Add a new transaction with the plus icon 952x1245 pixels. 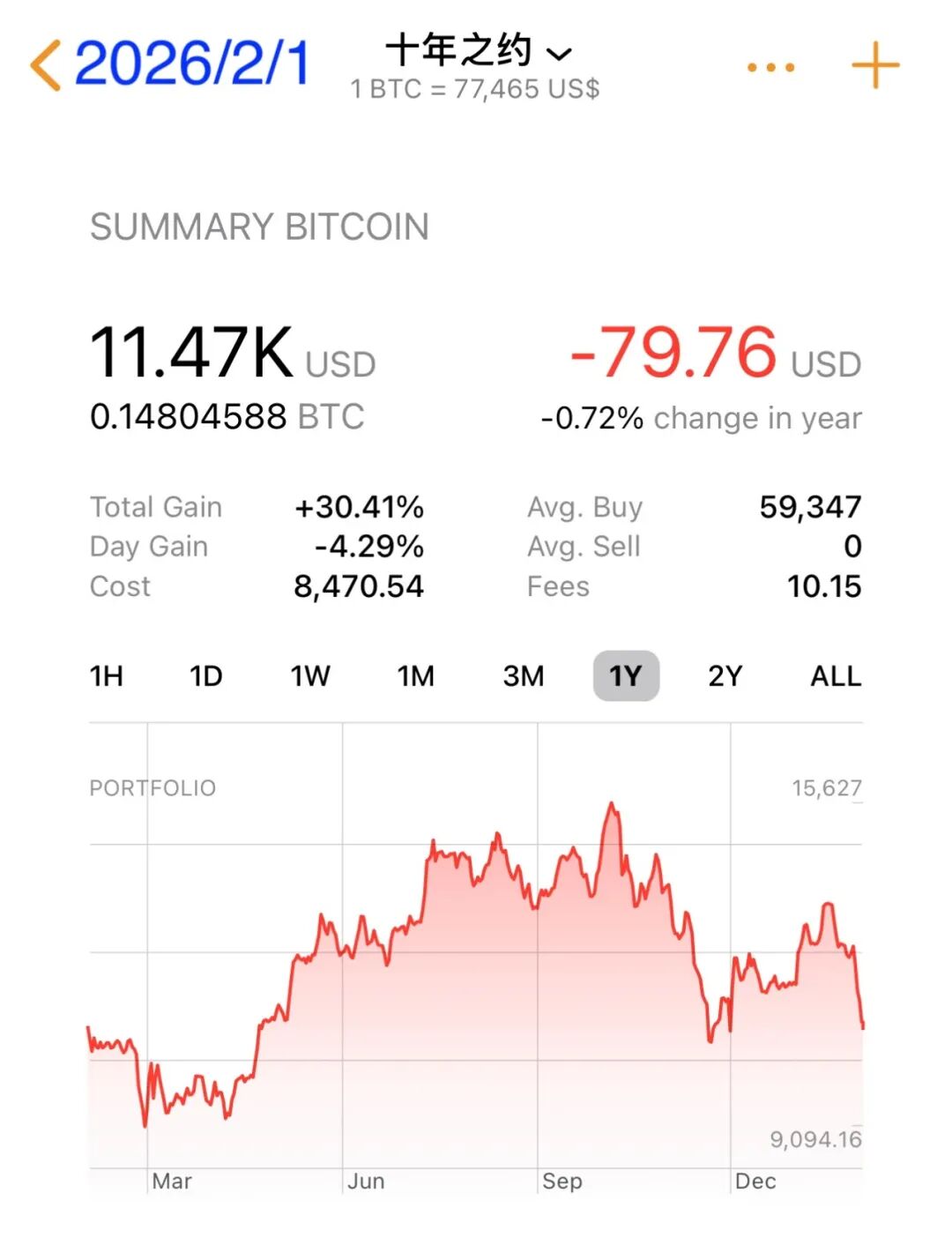[874, 66]
